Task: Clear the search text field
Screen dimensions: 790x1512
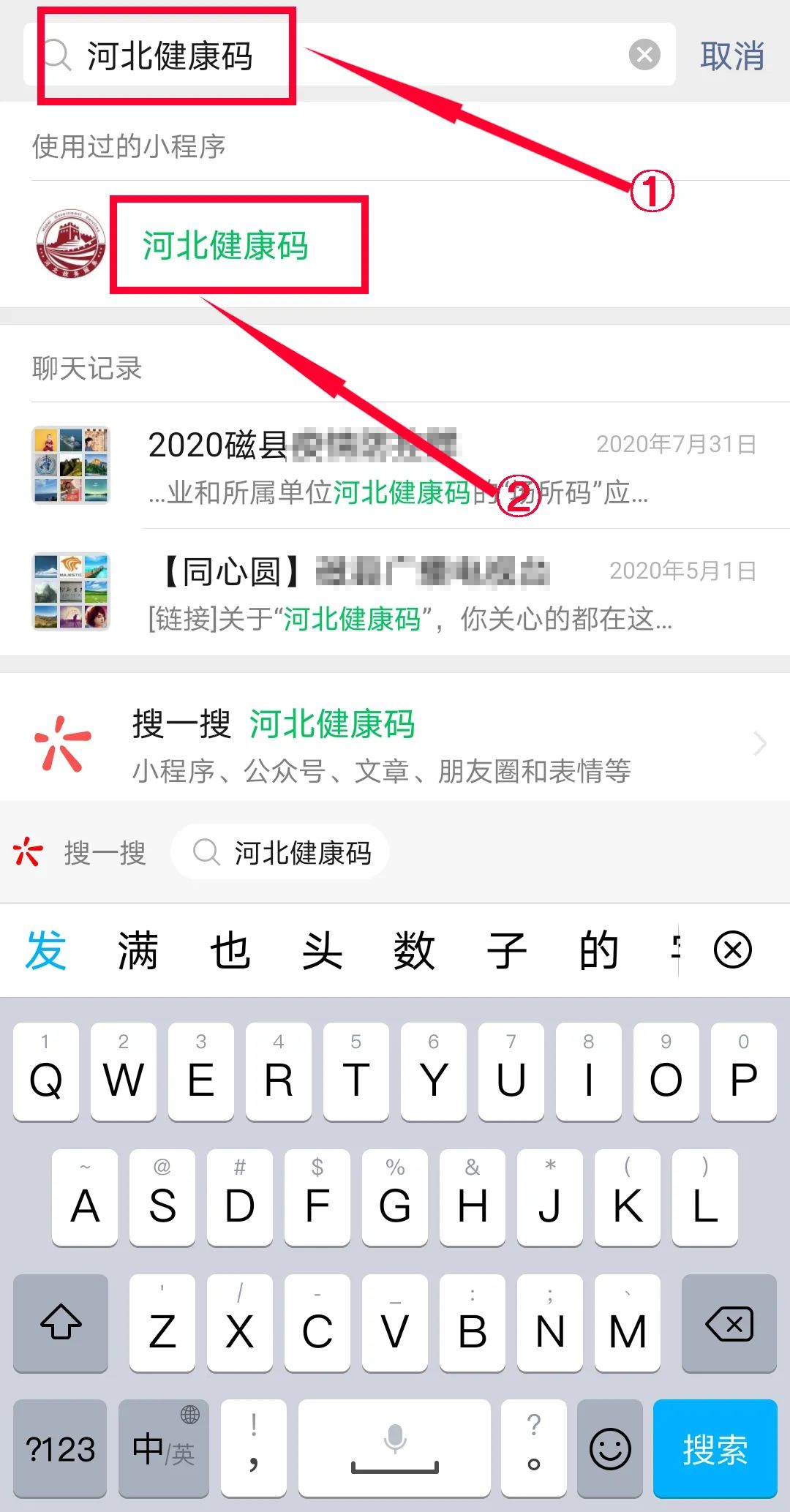Action: pyautogui.click(x=644, y=55)
